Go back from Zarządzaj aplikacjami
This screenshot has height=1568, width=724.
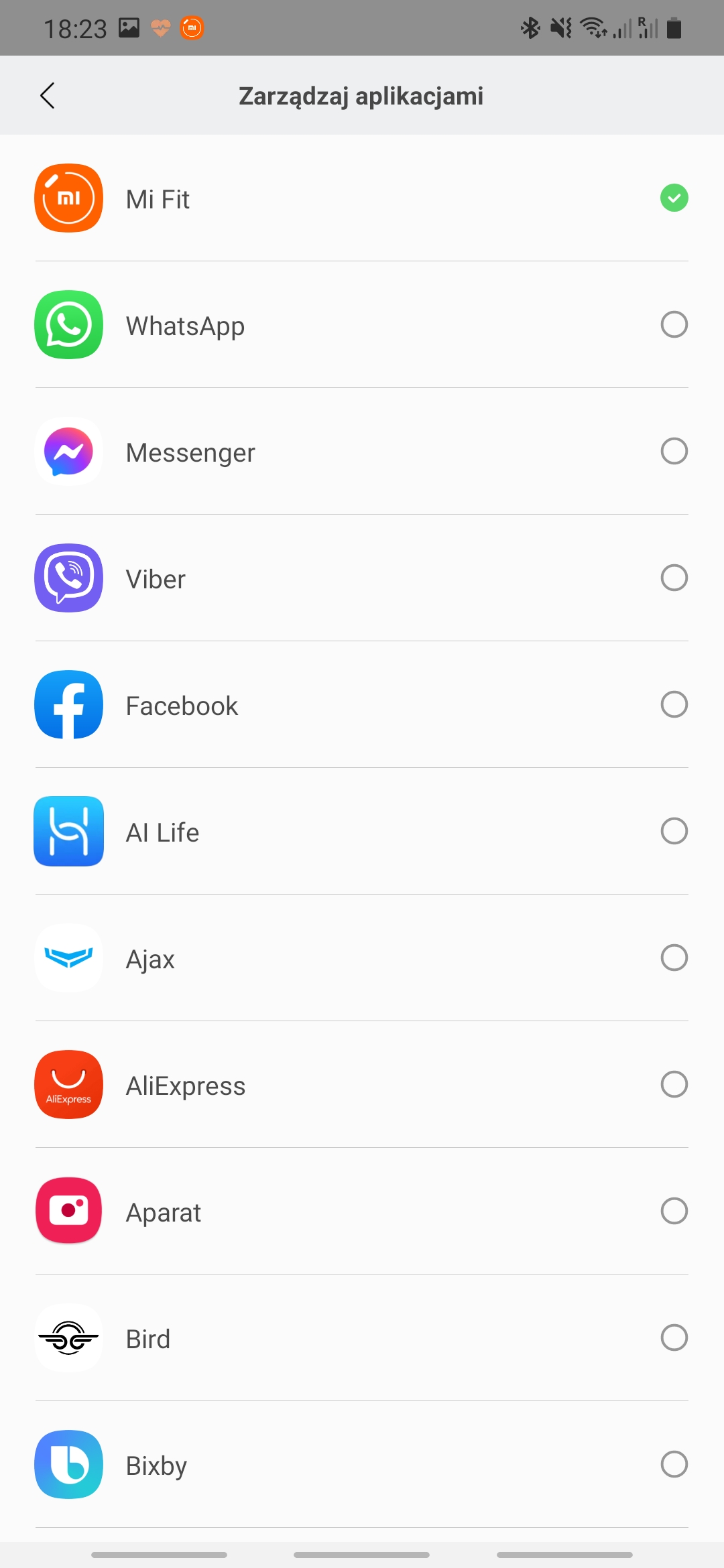[48, 96]
